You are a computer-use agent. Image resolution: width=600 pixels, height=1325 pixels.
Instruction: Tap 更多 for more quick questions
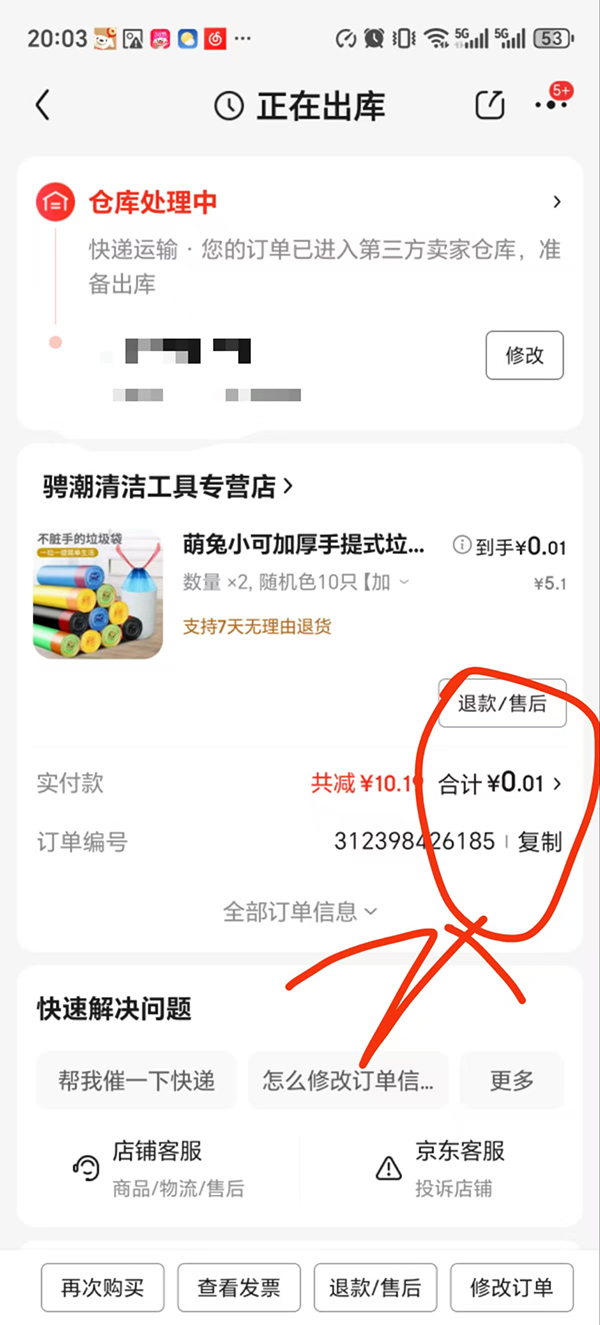[x=512, y=1081]
